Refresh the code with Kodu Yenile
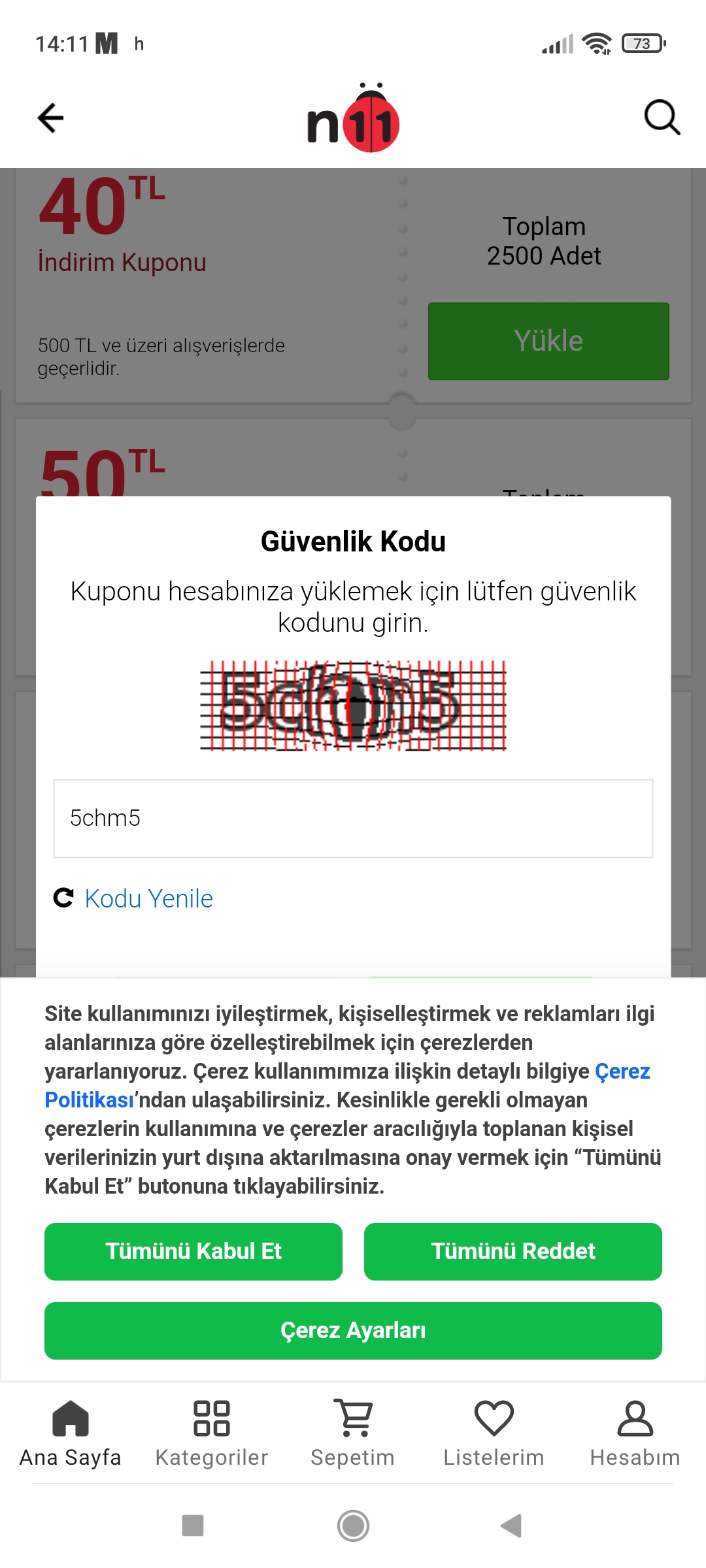The width and height of the screenshot is (706, 1568). 148,898
